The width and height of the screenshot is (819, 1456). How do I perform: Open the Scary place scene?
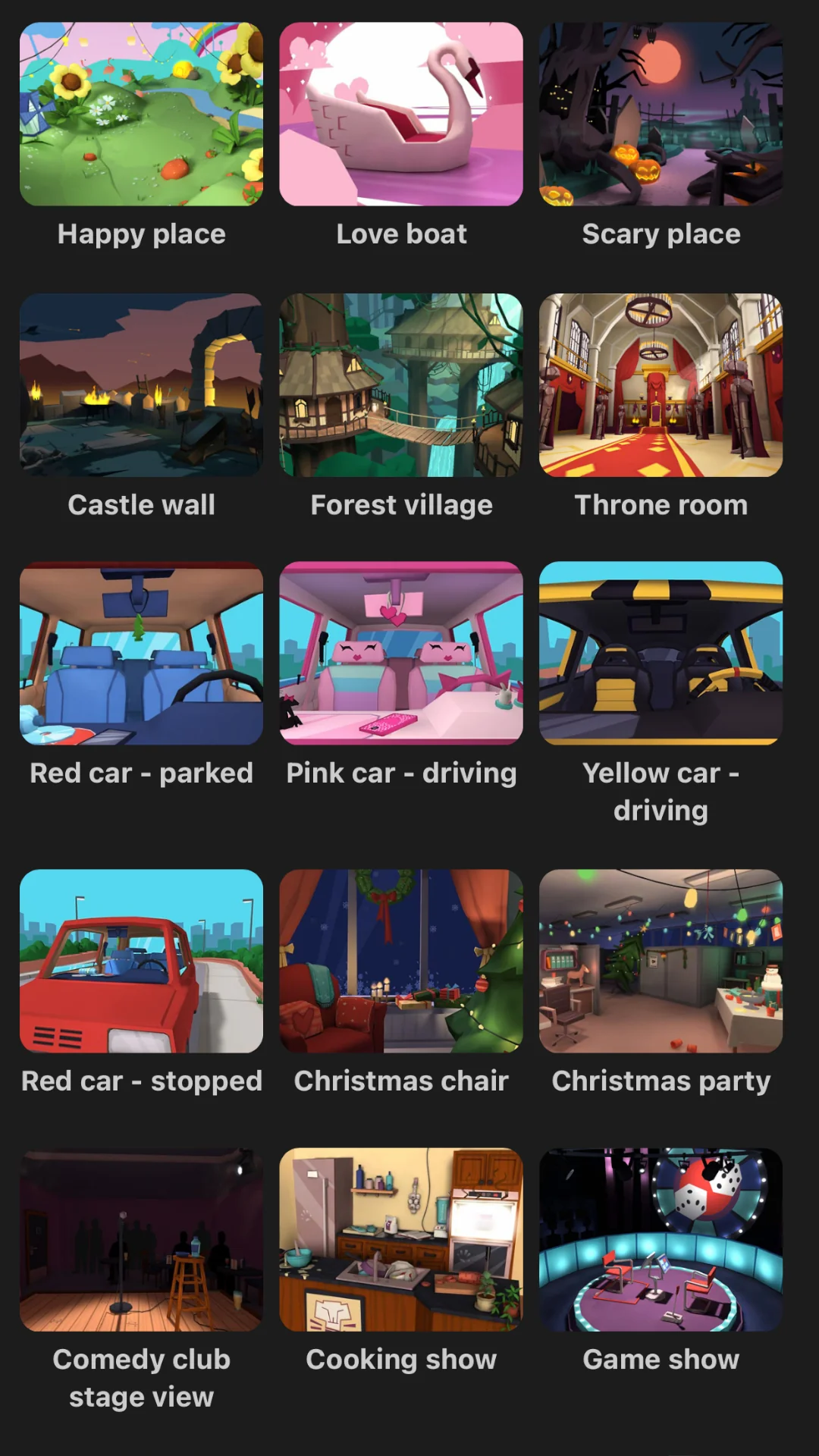661,115
